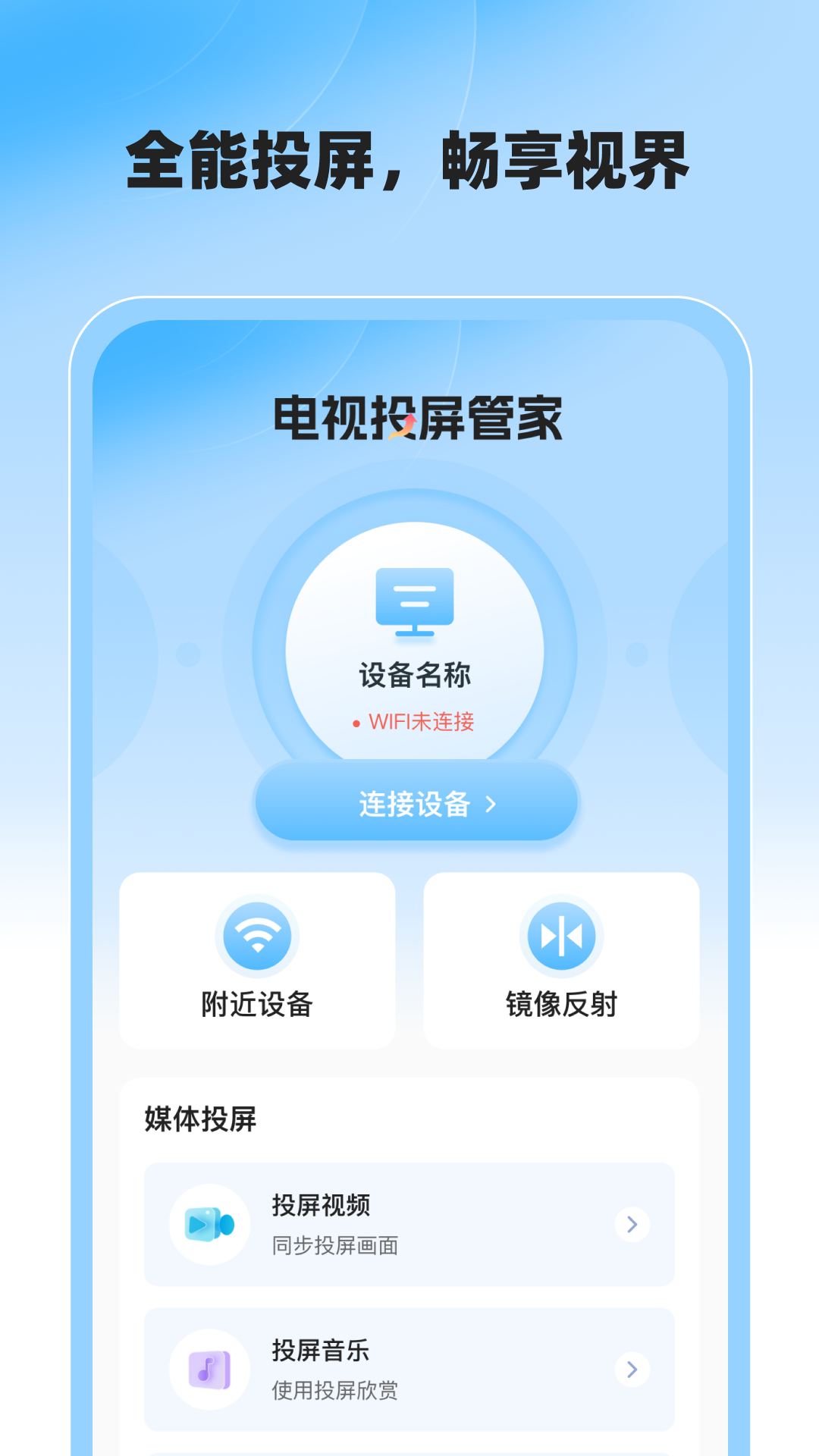The width and height of the screenshot is (819, 1456).
Task: Click the mirror reflection icon above 镜像反射
Action: point(560,937)
